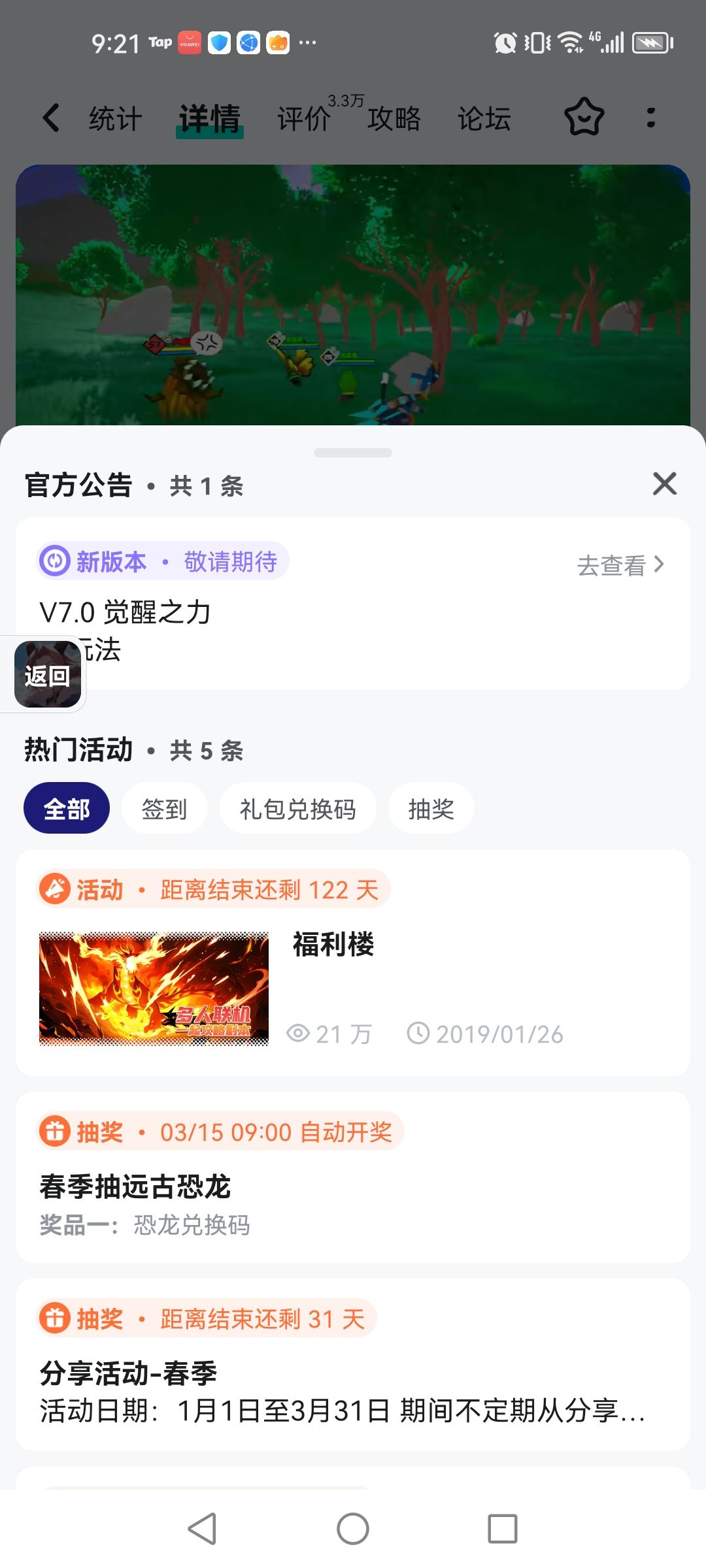Screen dimensions: 706x1568
Task: Tap 去查看 on the V7.0 announcement
Action: tap(620, 565)
